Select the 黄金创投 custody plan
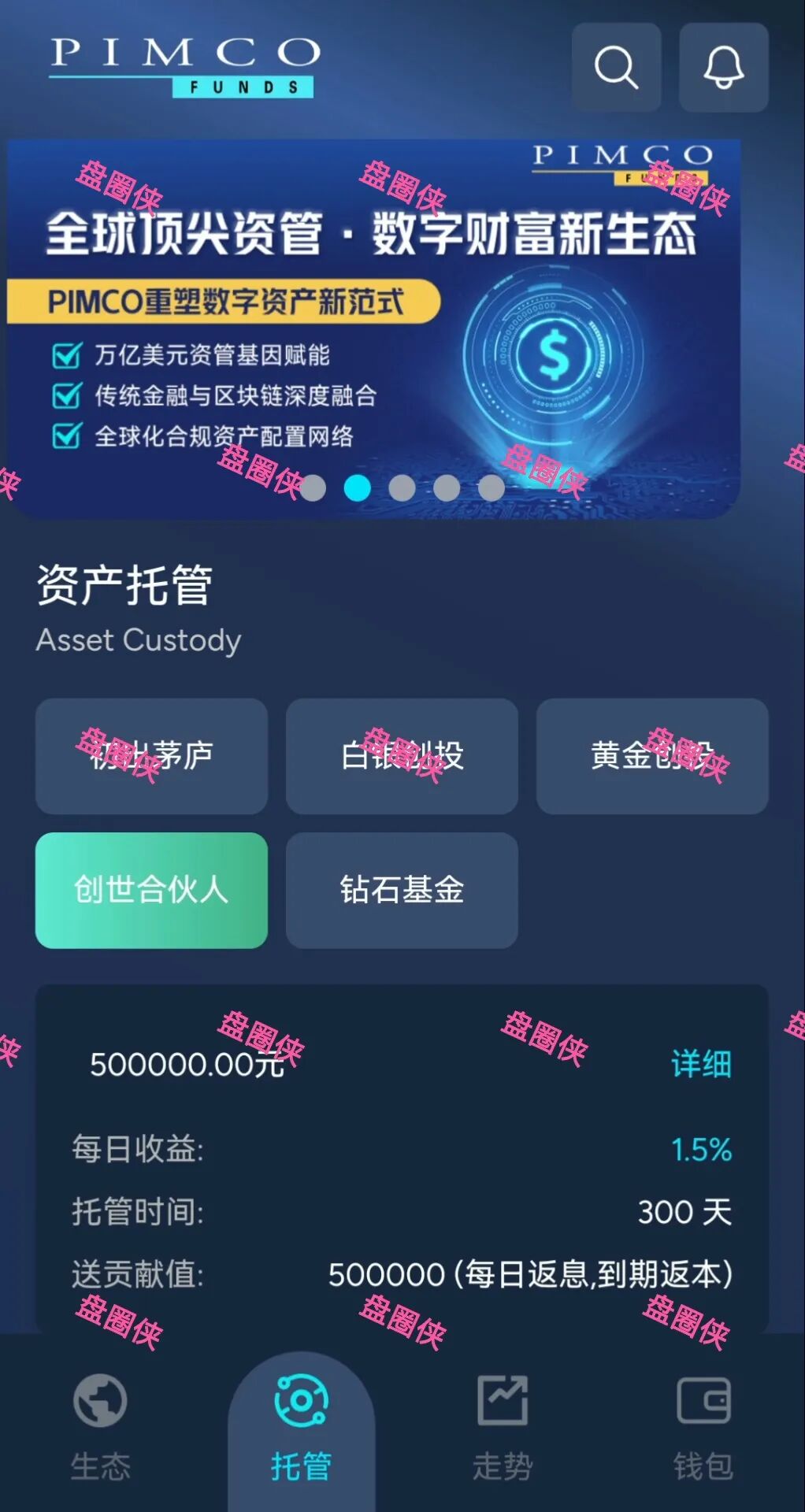Viewport: 805px width, 1512px height. click(x=652, y=756)
